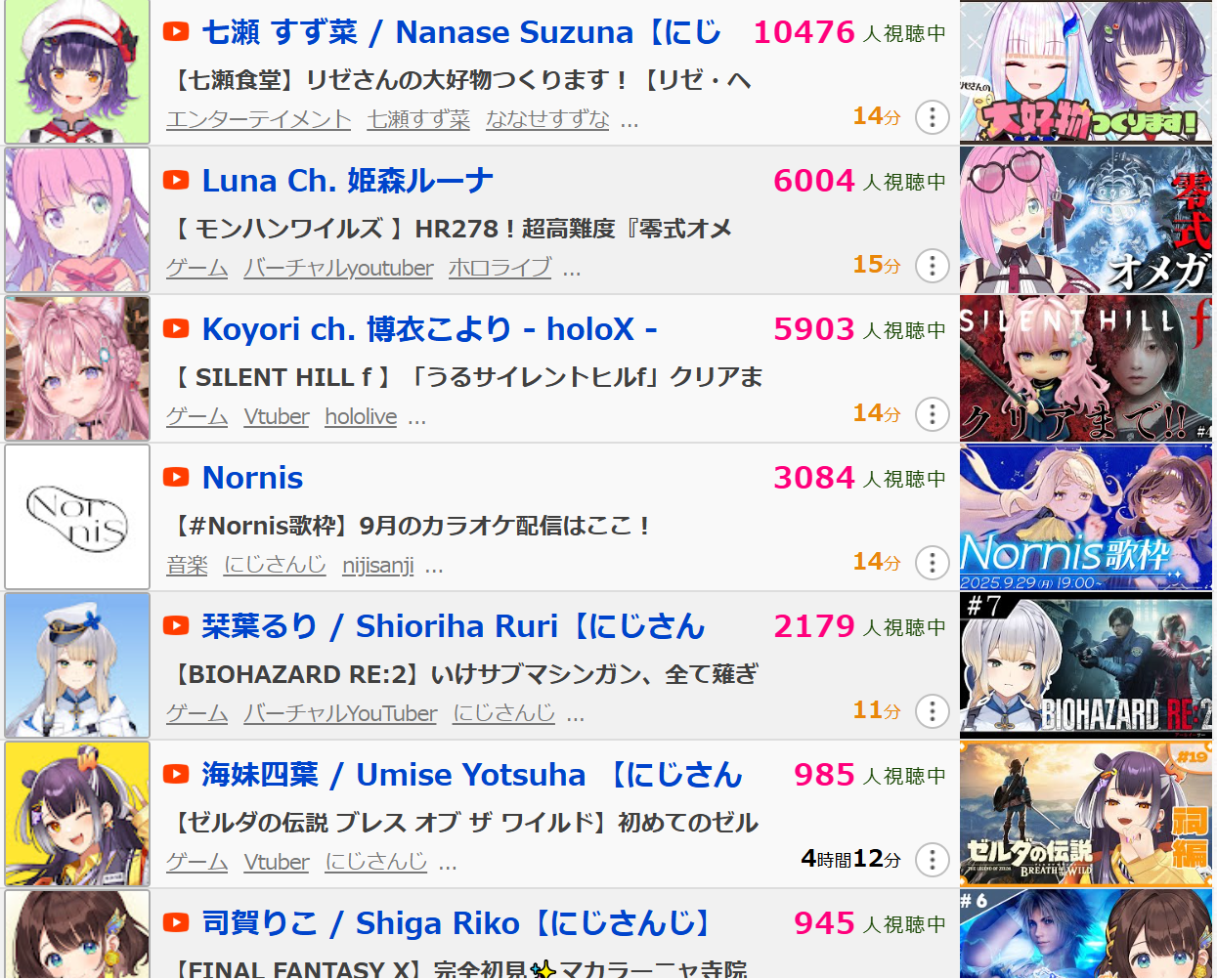Open options for Shioriha Ruri stream
Image resolution: width=1217 pixels, height=980 pixels.
[x=932, y=711]
